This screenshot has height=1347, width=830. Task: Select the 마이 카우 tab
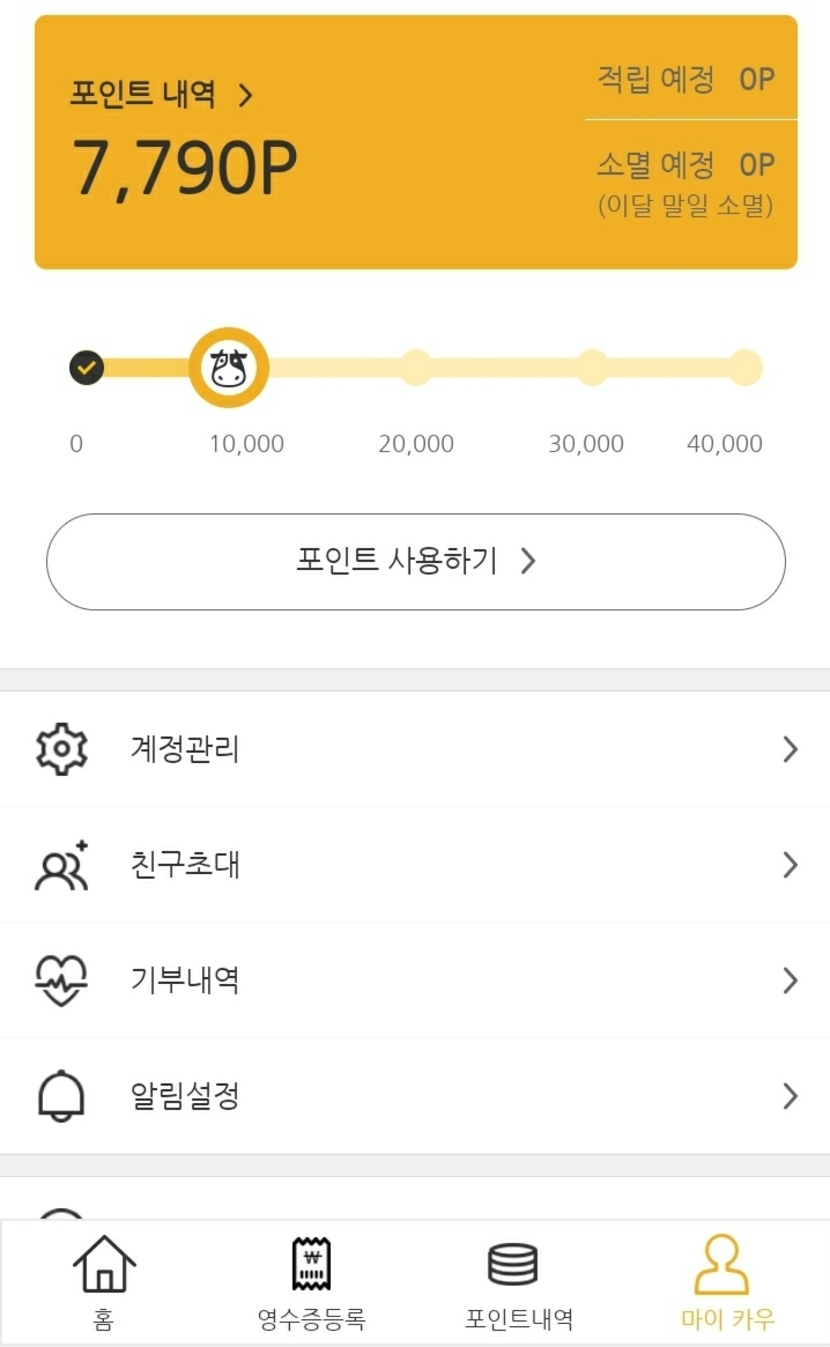pos(727,1282)
